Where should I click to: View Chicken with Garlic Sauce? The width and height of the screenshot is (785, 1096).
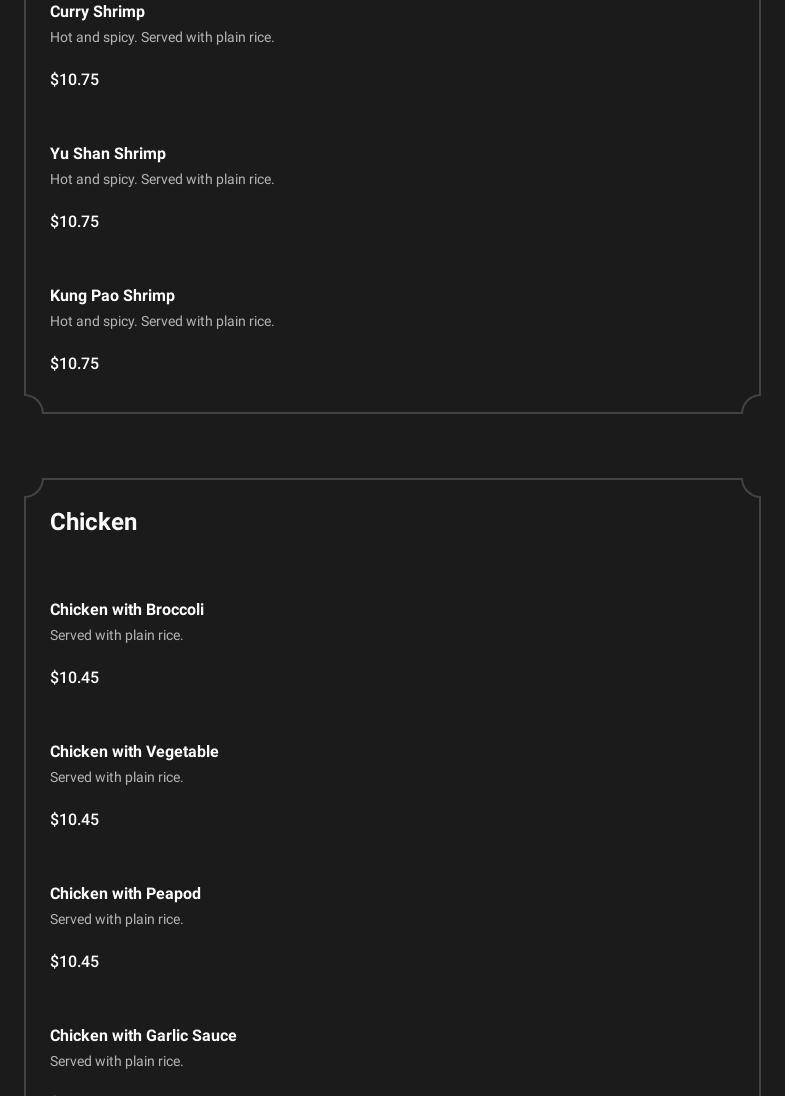tap(143, 1035)
